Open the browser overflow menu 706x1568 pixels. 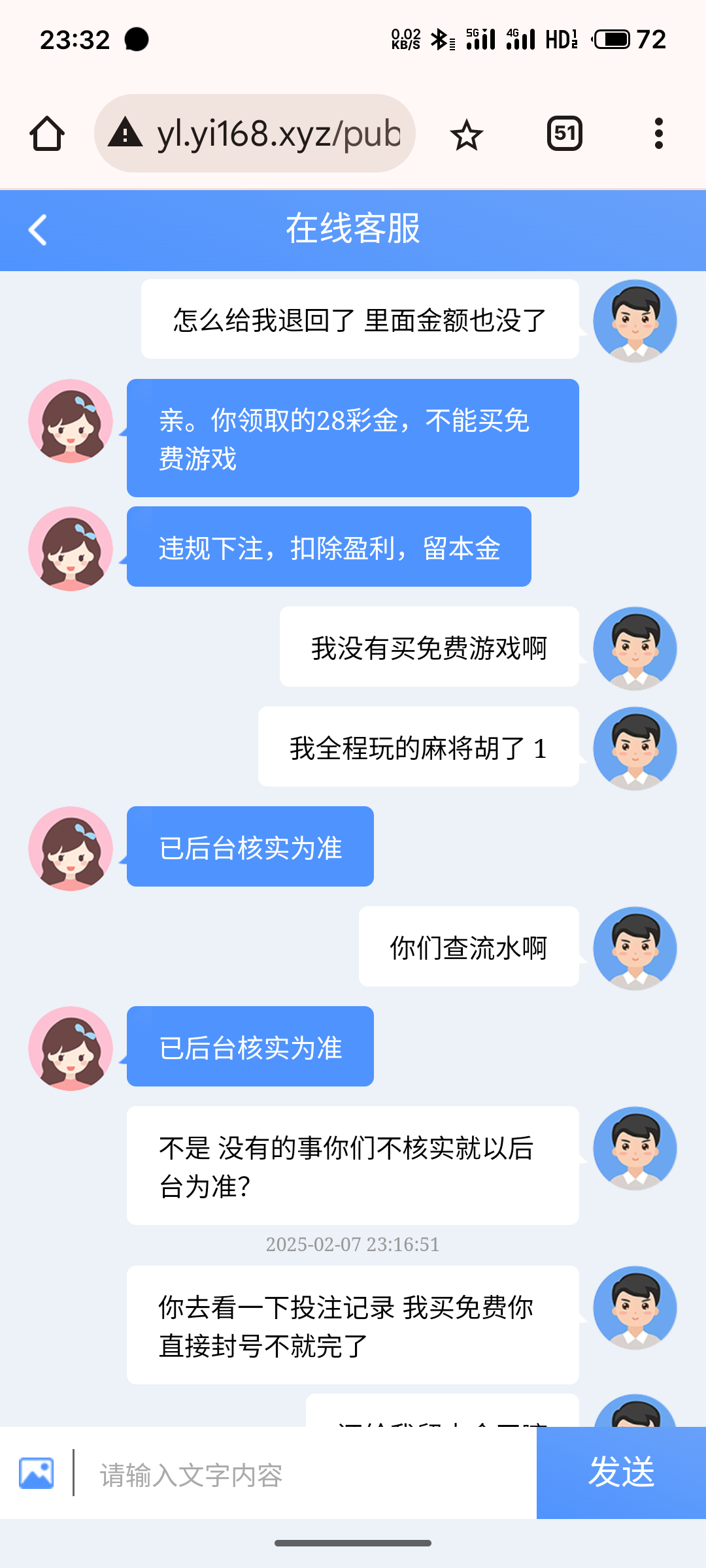point(658,134)
